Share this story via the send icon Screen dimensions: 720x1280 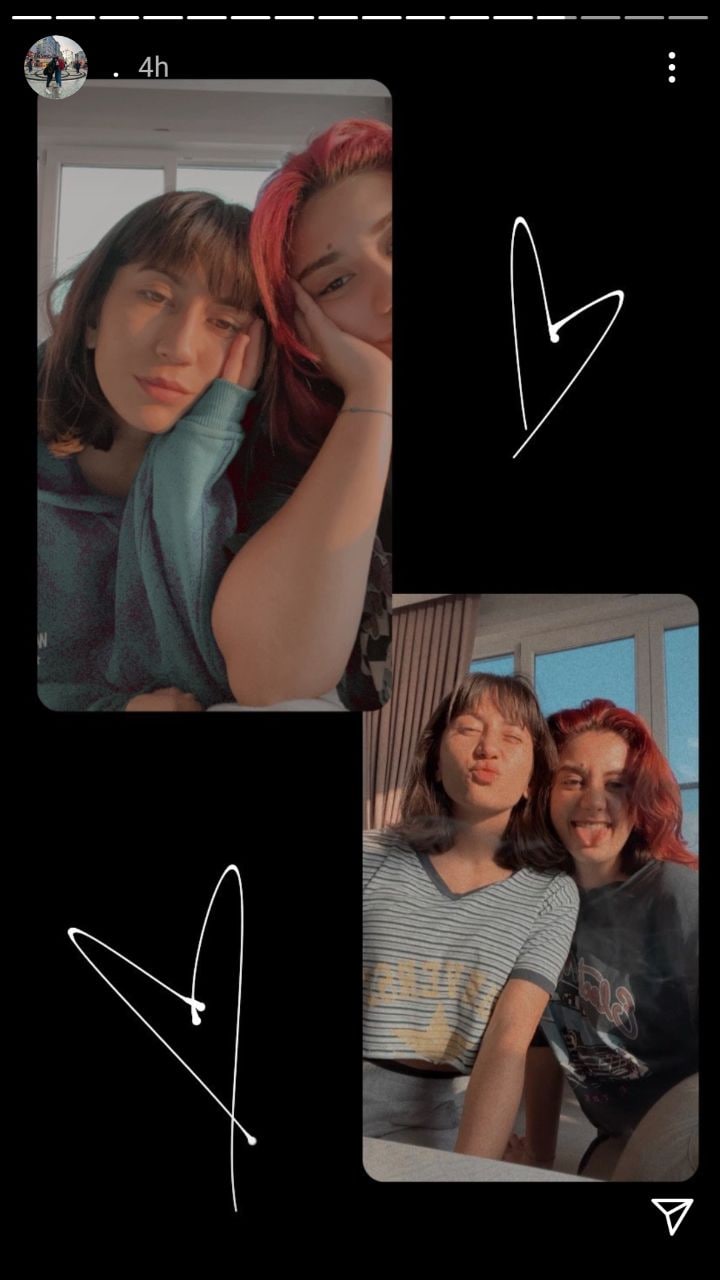coord(672,1215)
